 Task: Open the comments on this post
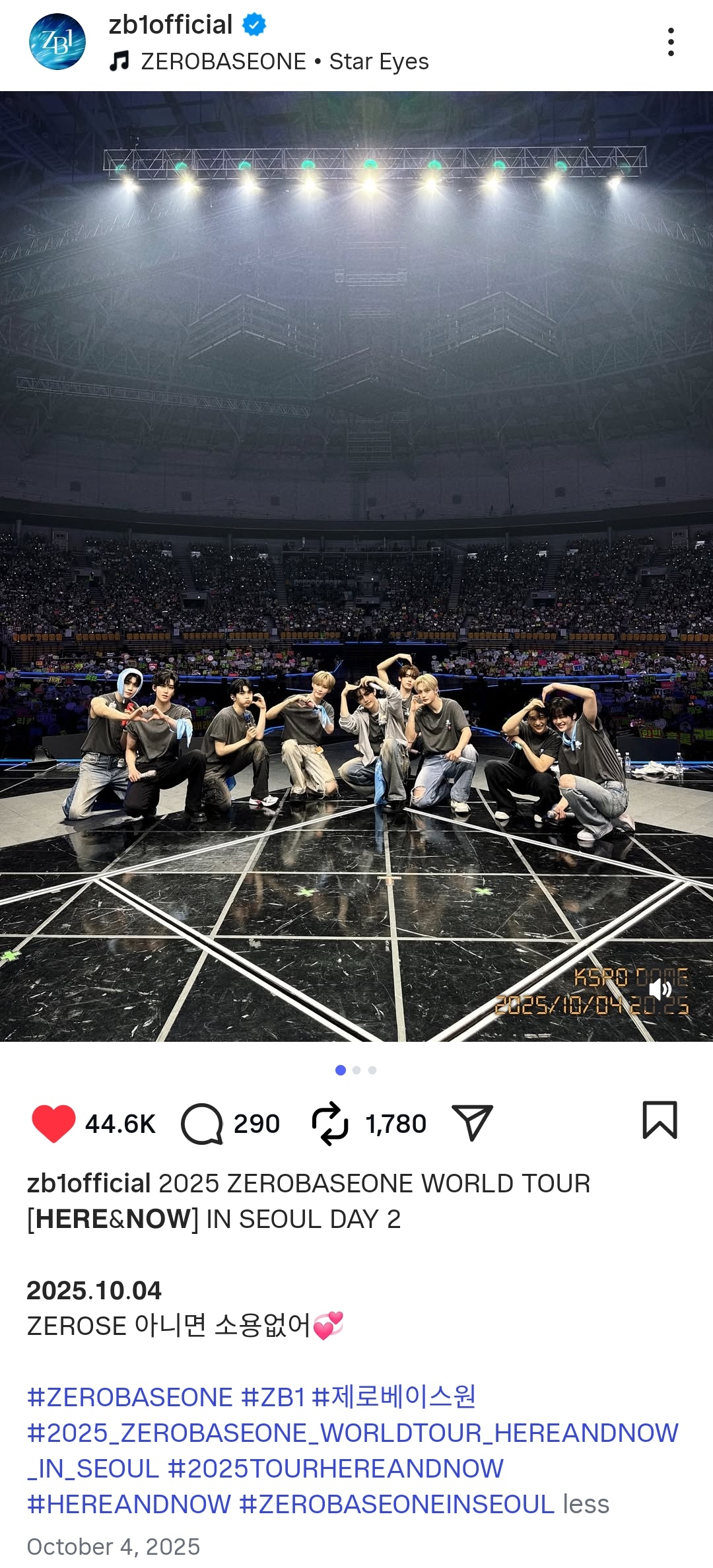[x=202, y=1123]
